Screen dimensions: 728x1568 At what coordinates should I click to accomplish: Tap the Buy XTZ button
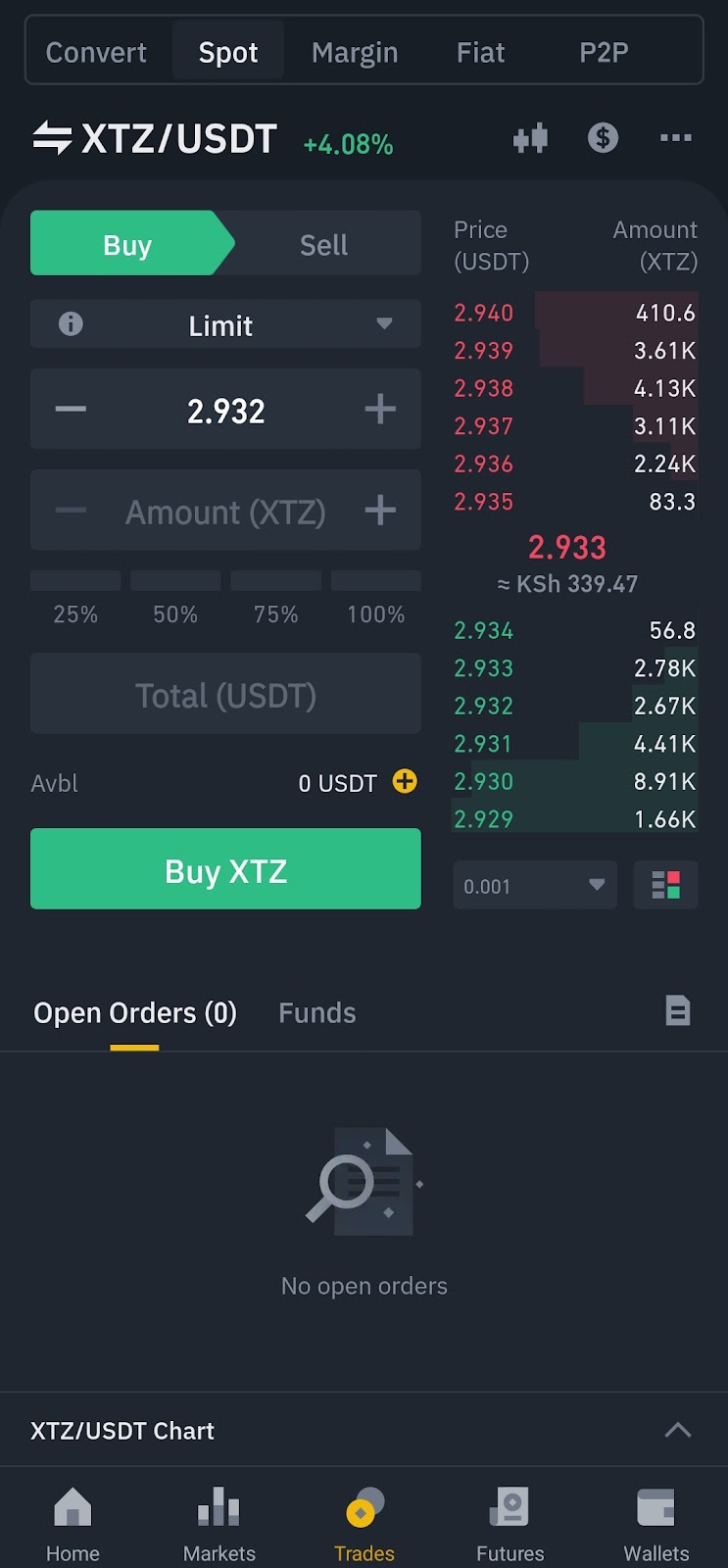tap(225, 869)
